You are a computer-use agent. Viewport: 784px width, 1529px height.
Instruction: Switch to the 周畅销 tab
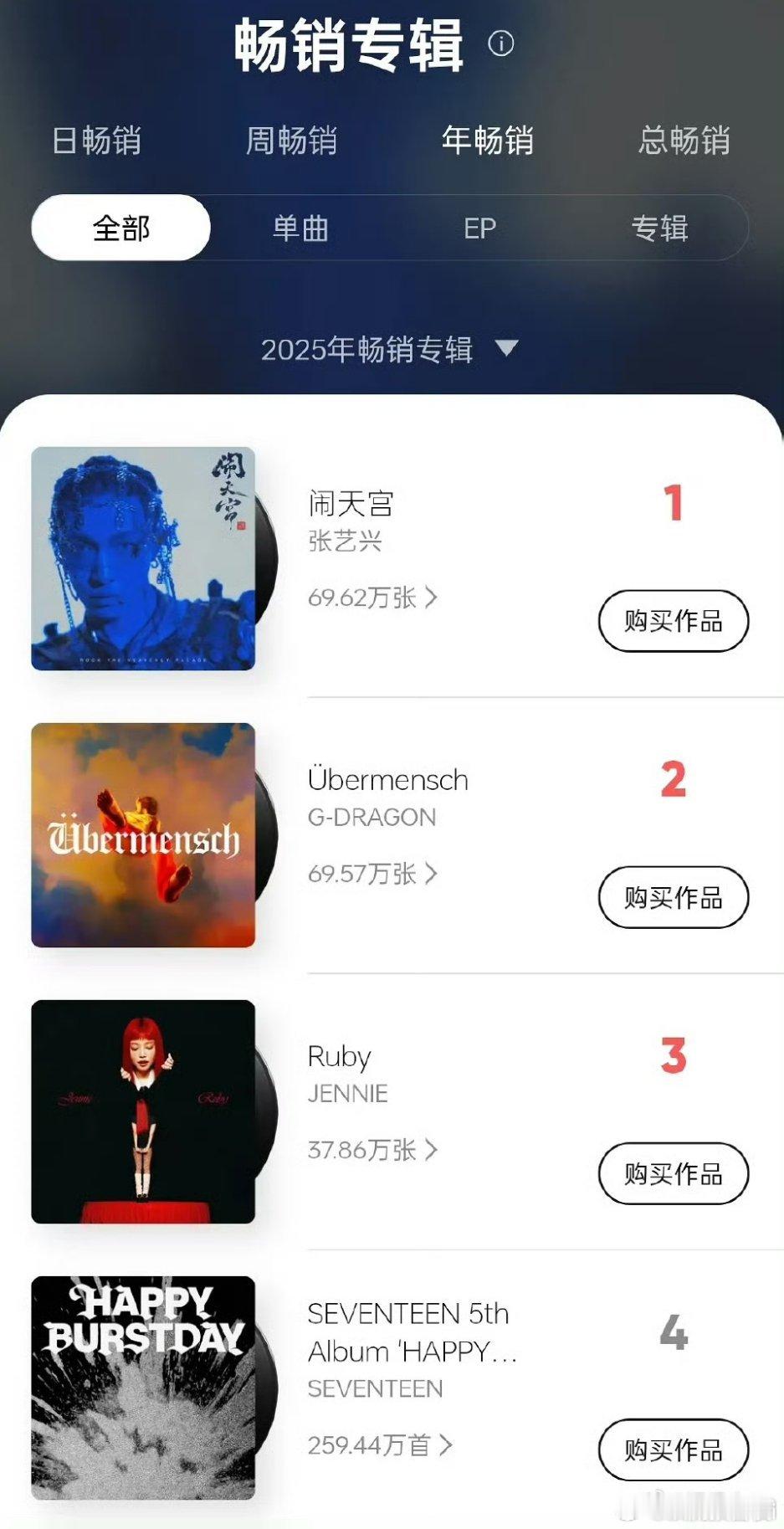coord(291,141)
